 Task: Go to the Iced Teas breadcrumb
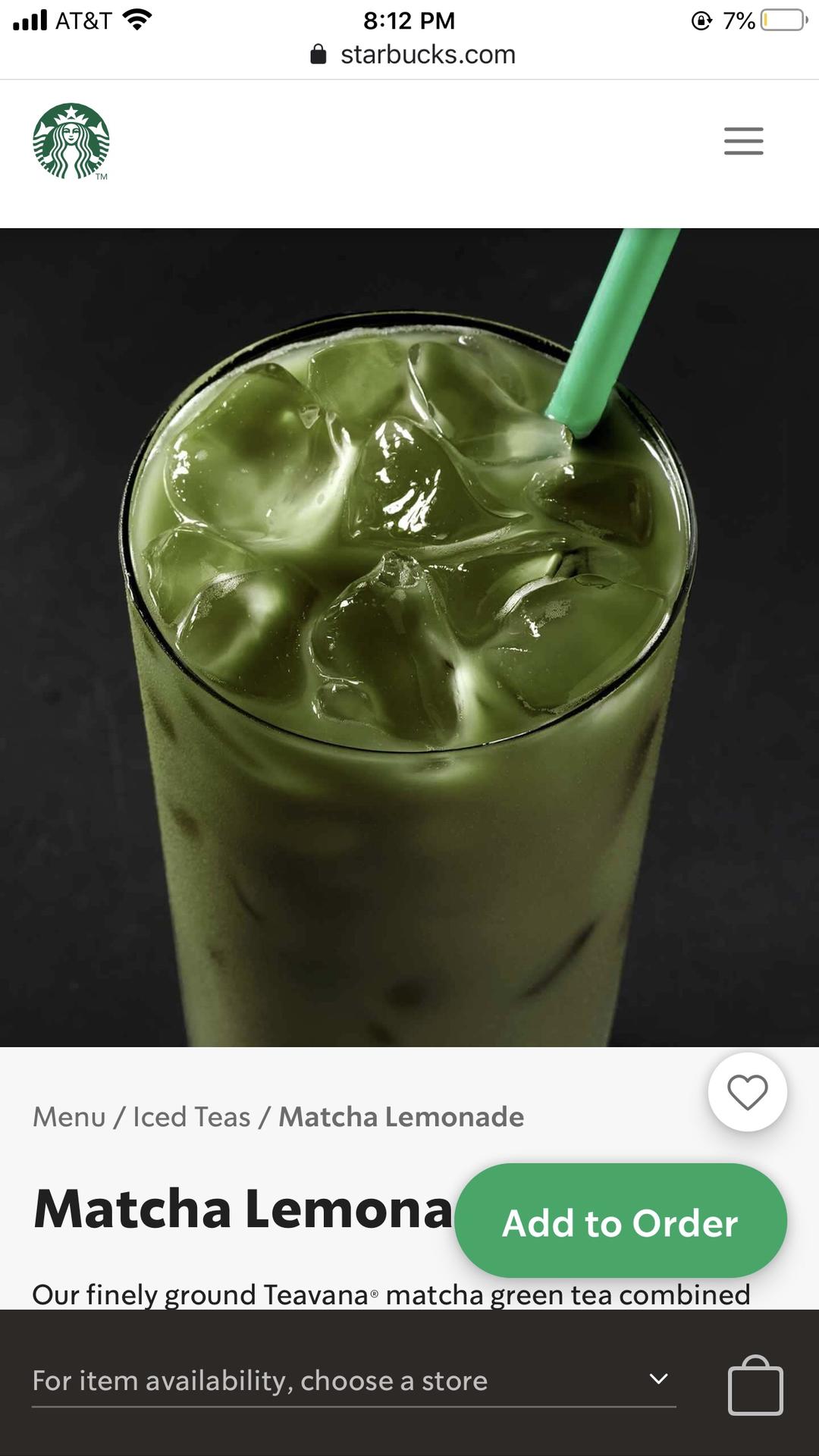click(192, 1117)
